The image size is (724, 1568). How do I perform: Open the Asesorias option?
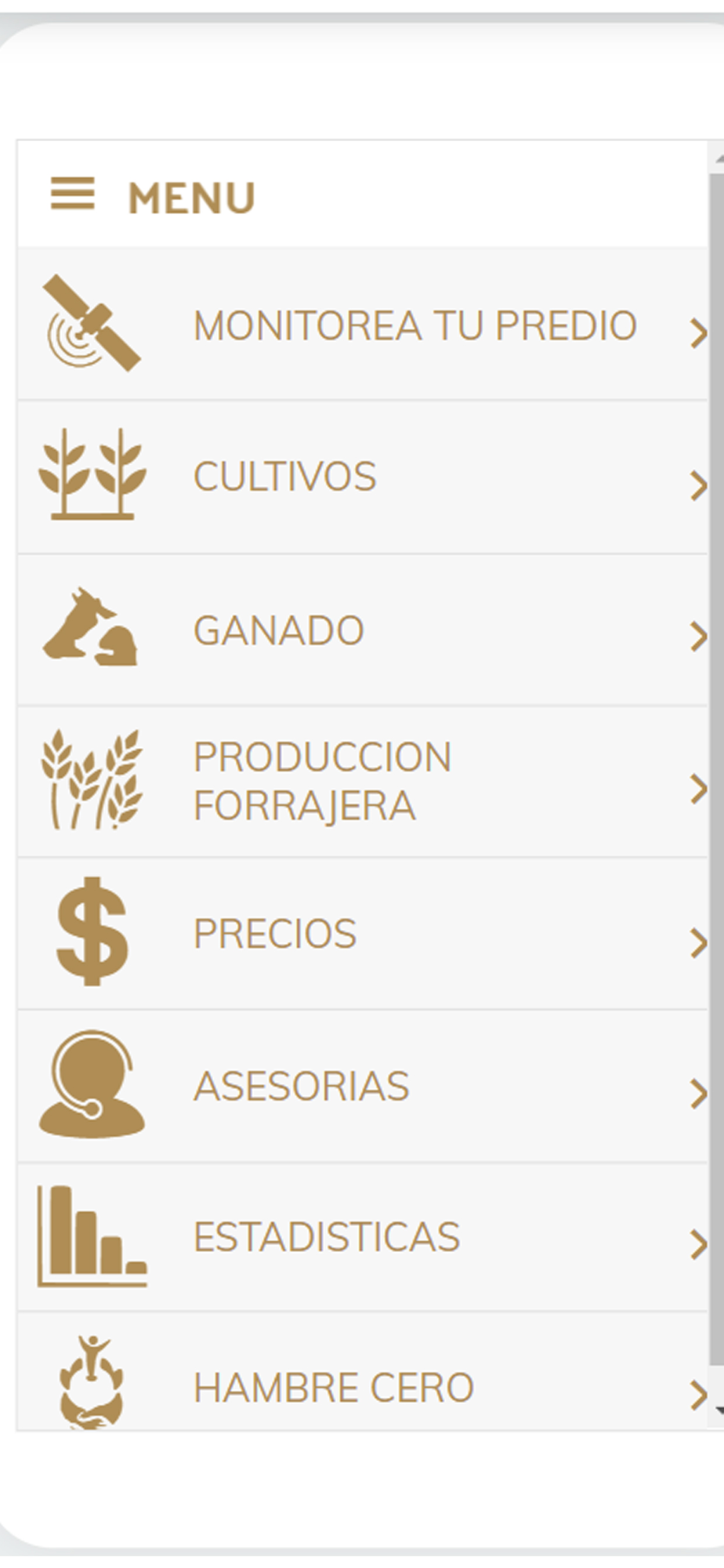(x=301, y=1086)
